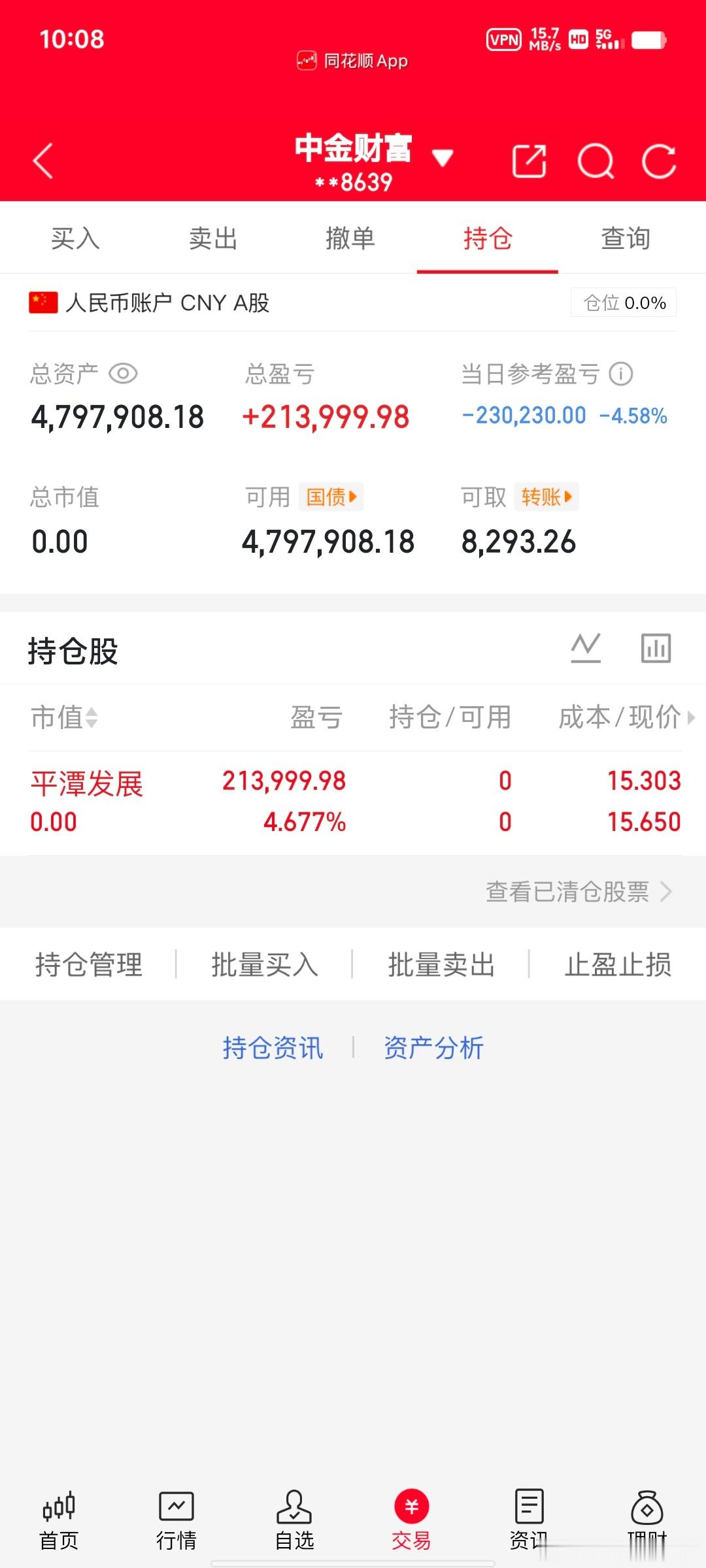Expand 国债 options next to 可用
The width and height of the screenshot is (706, 1568).
click(x=331, y=497)
